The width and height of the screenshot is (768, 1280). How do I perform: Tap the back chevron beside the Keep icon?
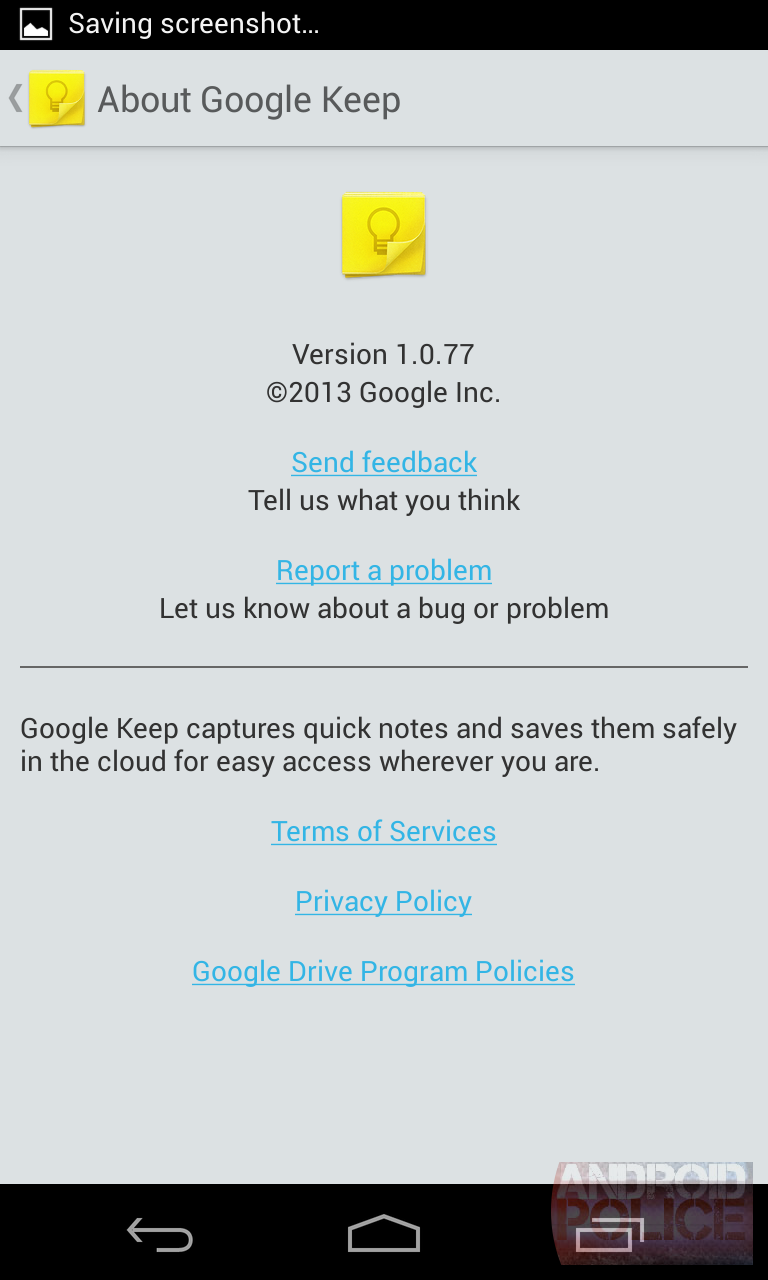pos(14,99)
